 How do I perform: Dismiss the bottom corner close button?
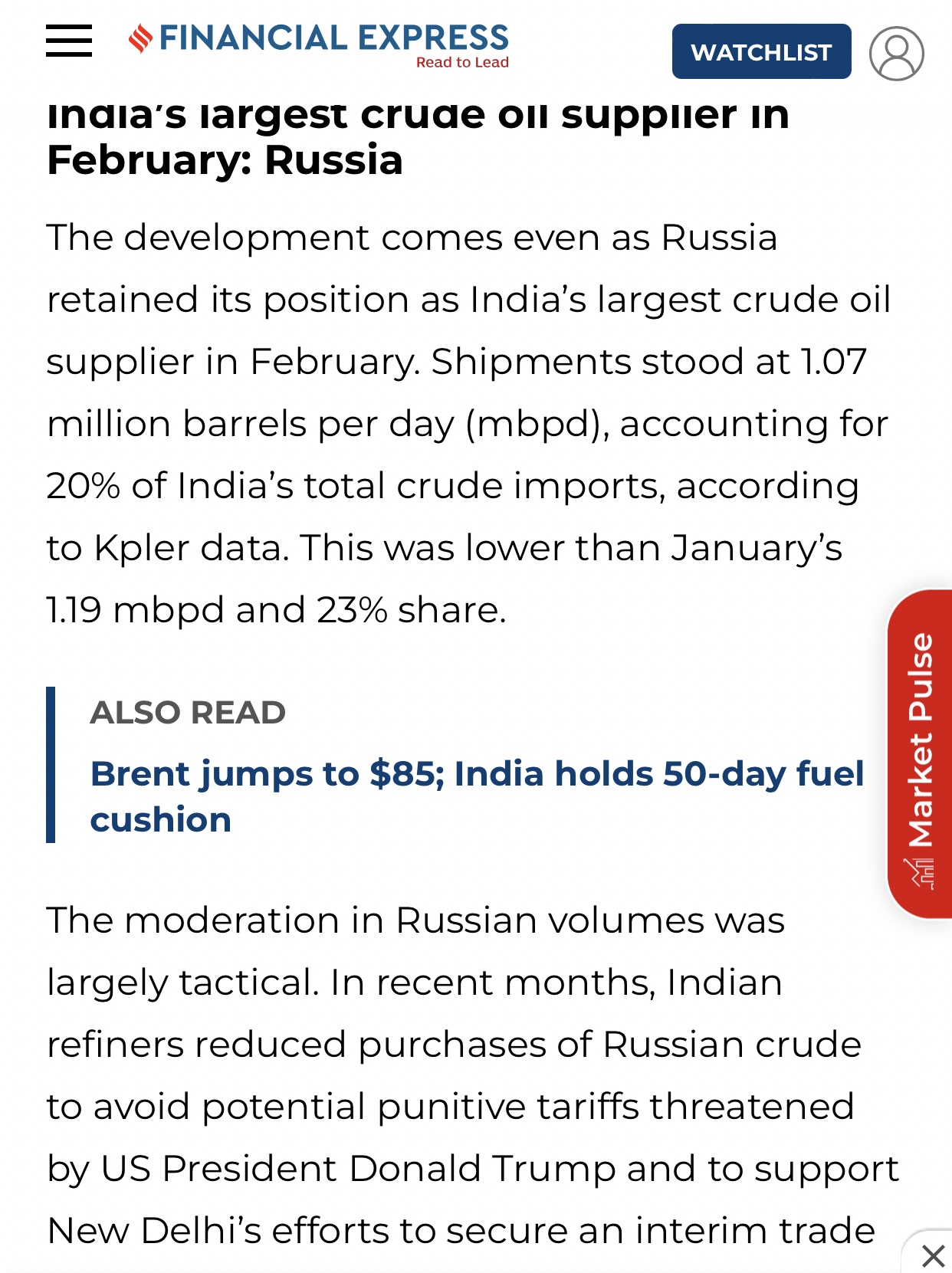coord(933,1255)
